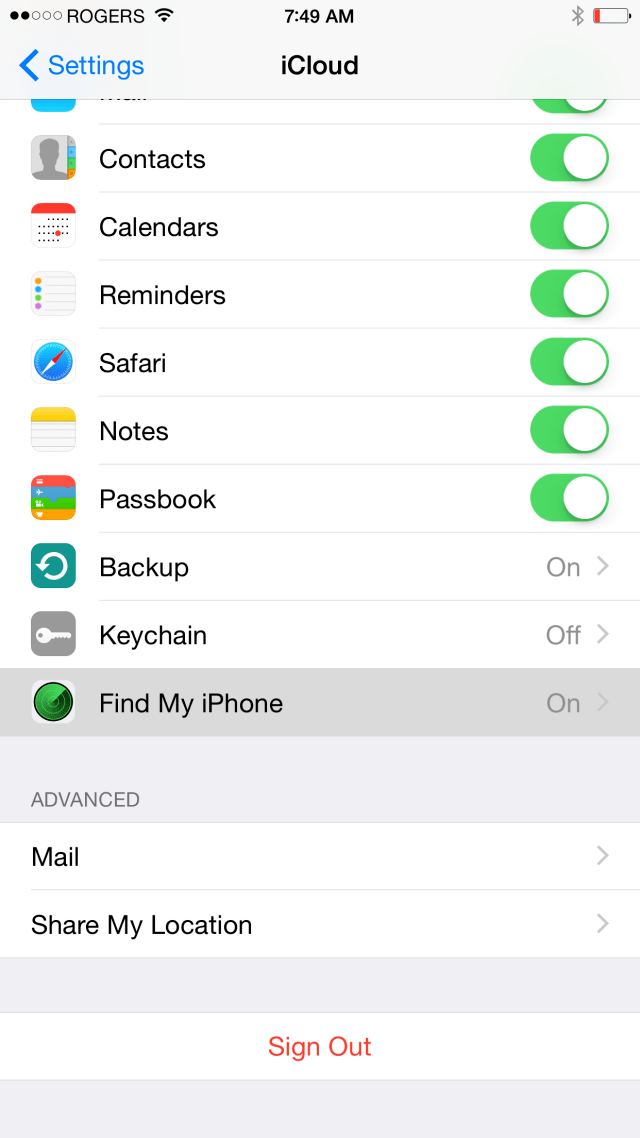Turn off the Passbook switch
The image size is (640, 1138).
pyautogui.click(x=569, y=499)
